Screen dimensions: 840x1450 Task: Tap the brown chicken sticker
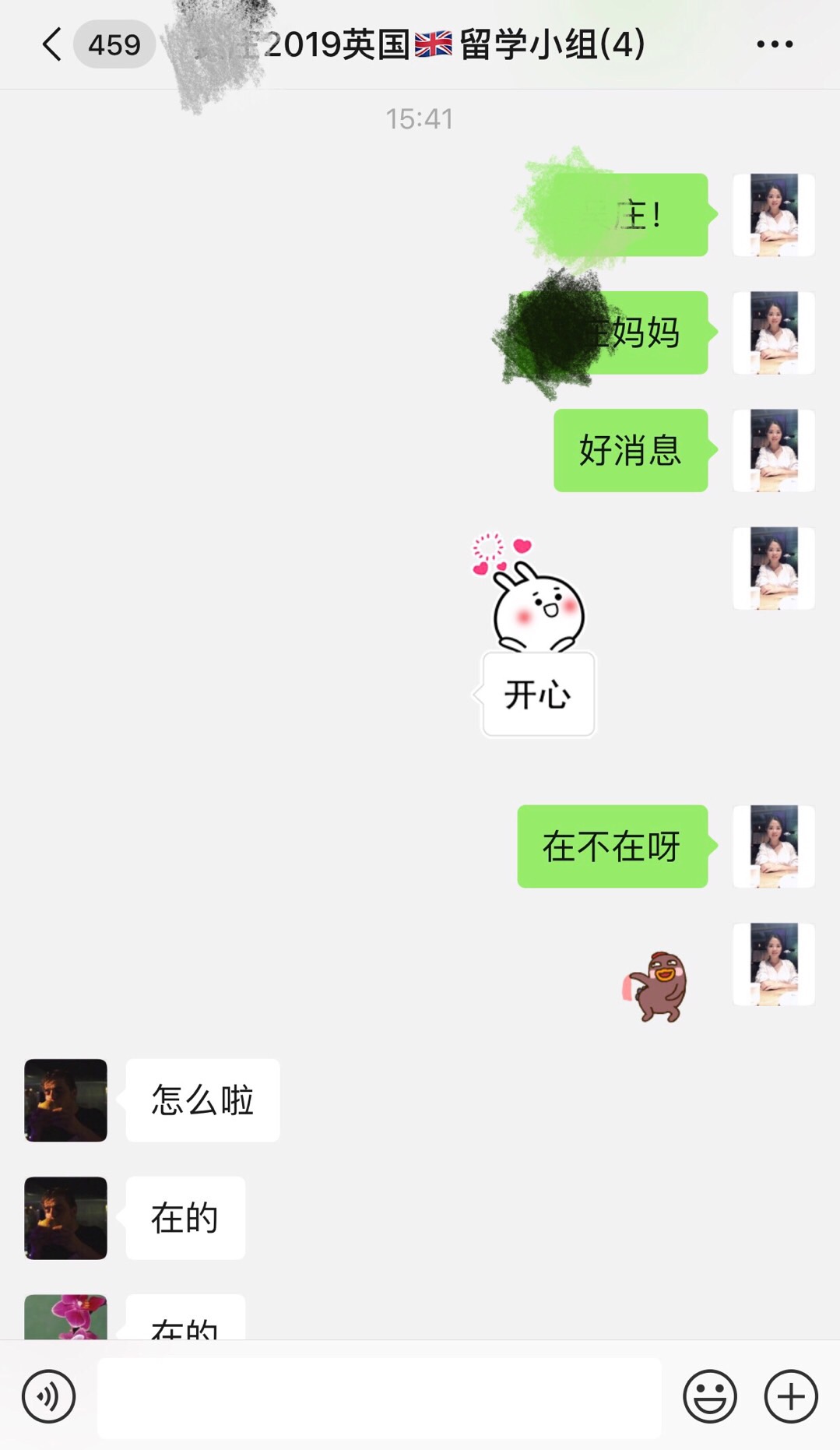pyautogui.click(x=657, y=986)
